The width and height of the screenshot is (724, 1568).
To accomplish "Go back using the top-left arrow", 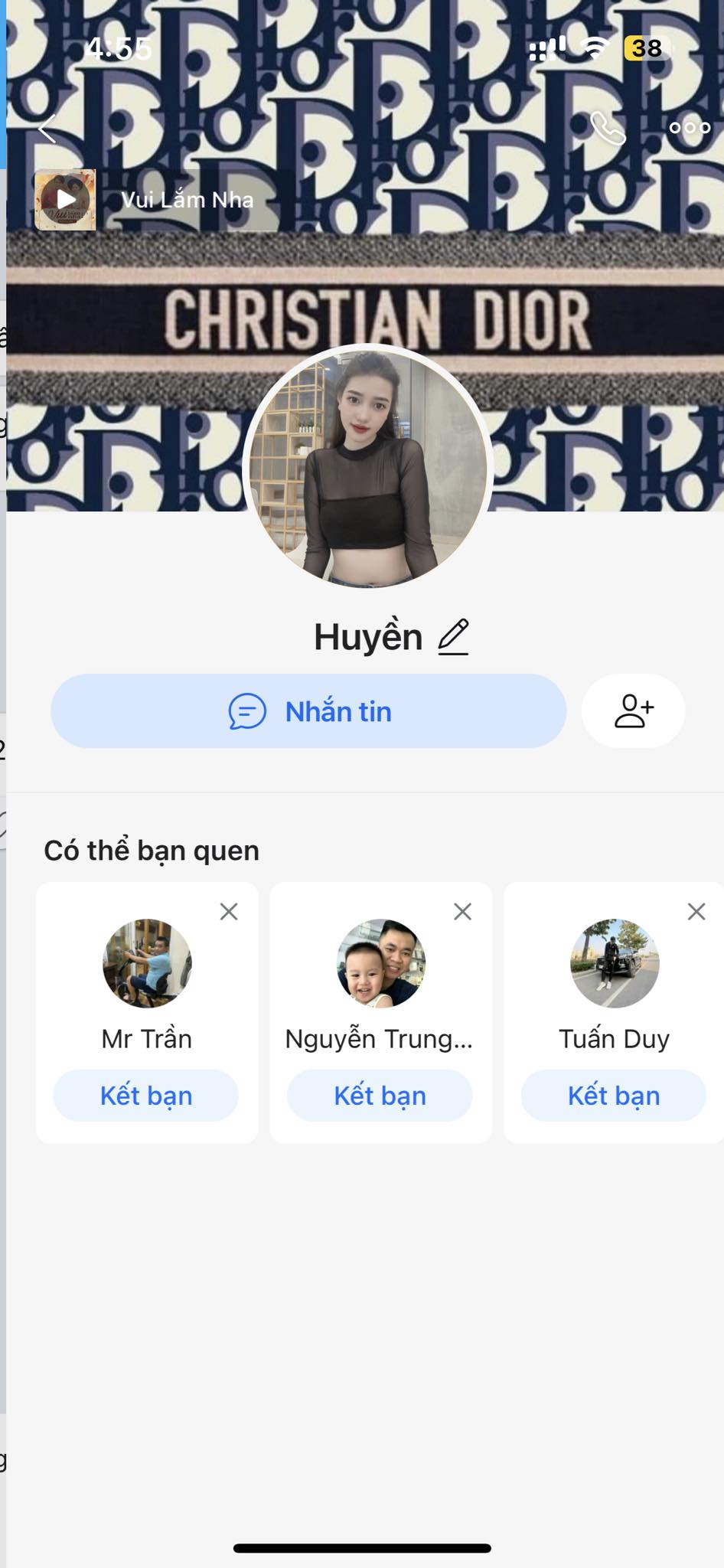I will tap(47, 128).
